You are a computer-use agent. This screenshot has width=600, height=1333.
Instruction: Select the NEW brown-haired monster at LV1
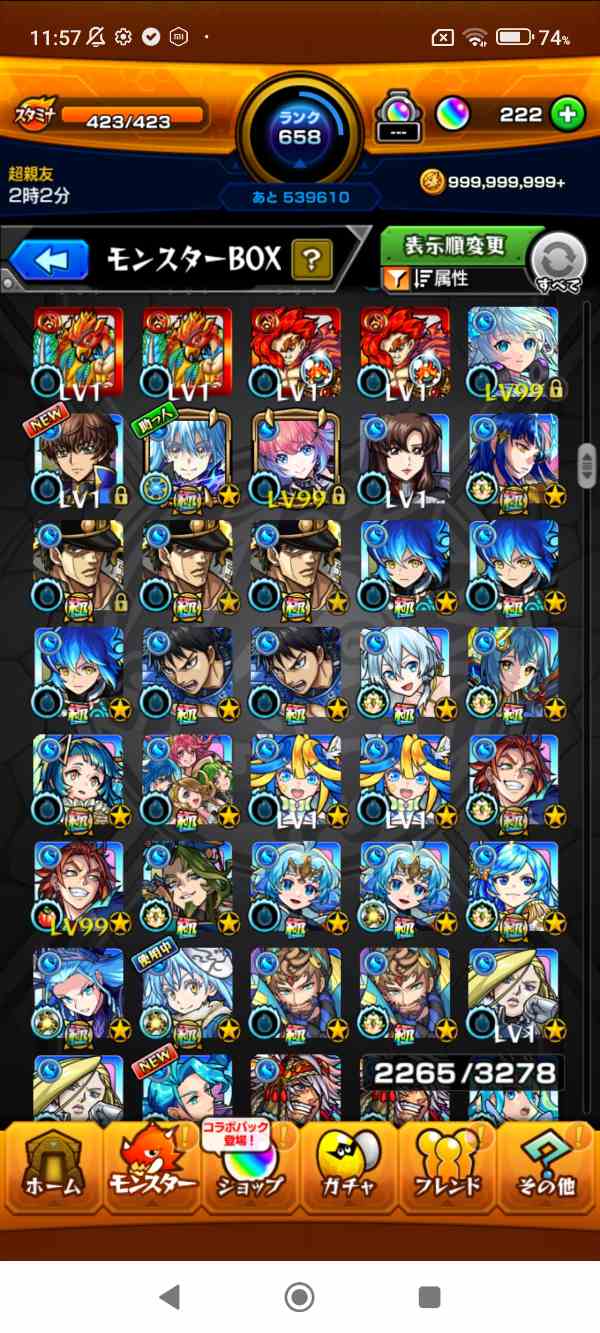coord(78,458)
